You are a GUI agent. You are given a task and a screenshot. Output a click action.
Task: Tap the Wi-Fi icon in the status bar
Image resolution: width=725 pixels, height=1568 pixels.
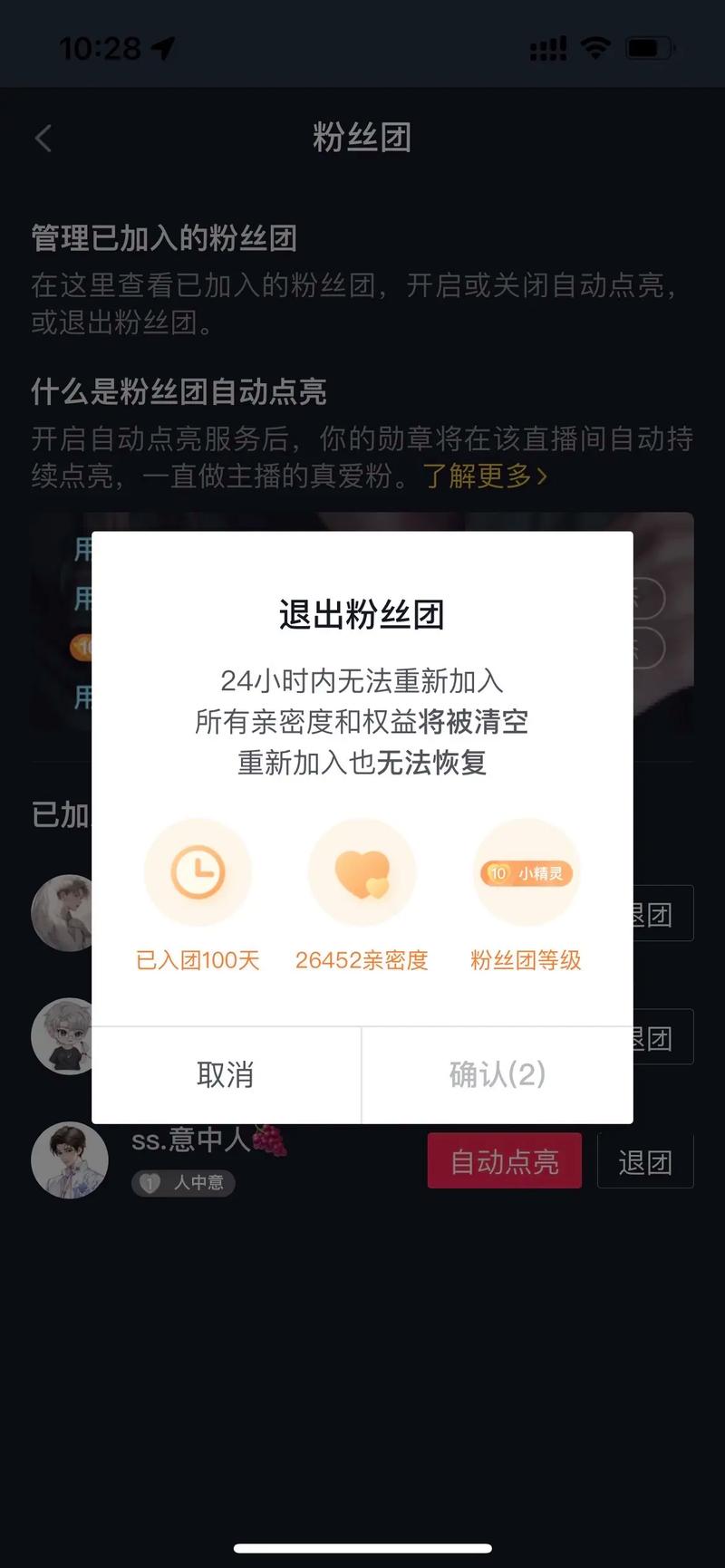pyautogui.click(x=595, y=47)
